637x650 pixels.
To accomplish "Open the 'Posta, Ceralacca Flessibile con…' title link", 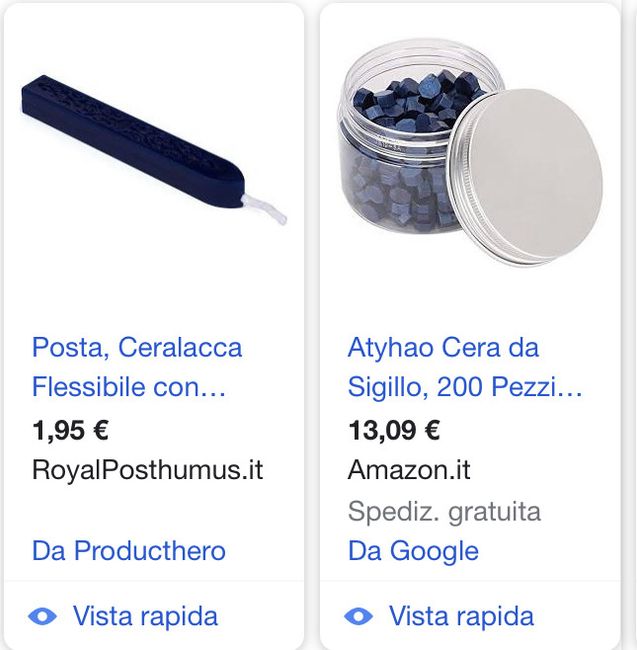I will [x=137, y=366].
